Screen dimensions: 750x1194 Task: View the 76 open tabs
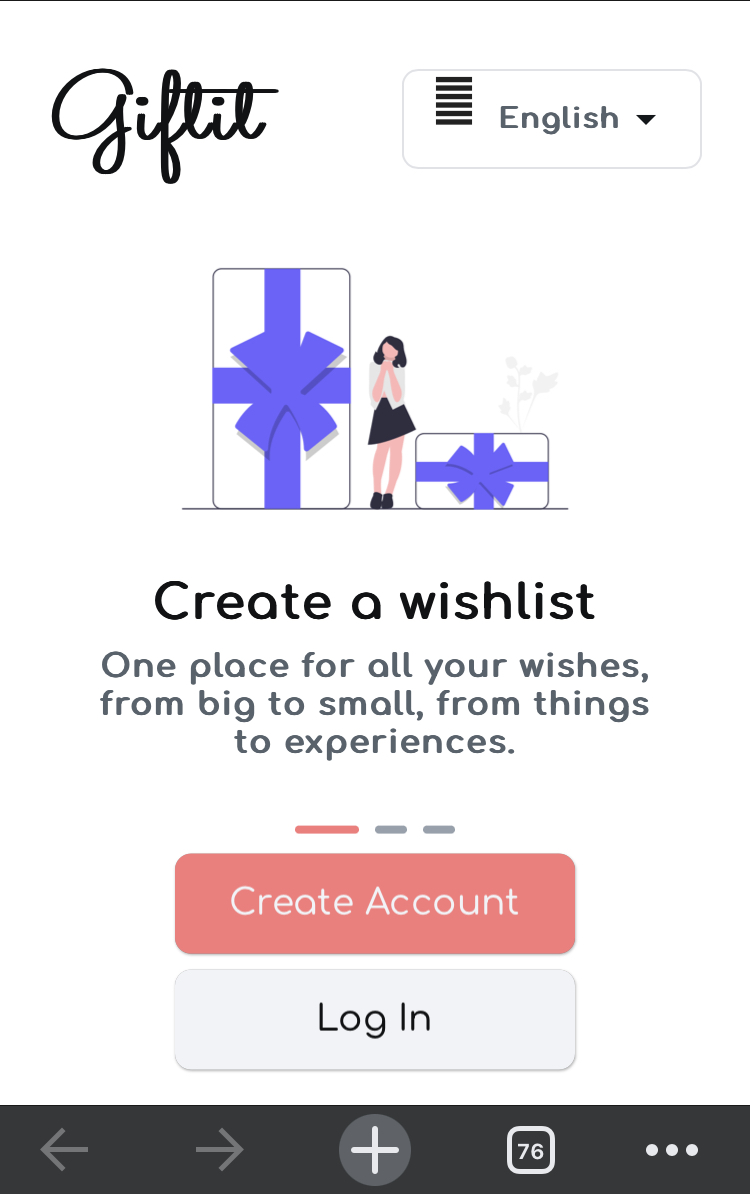tap(531, 1150)
